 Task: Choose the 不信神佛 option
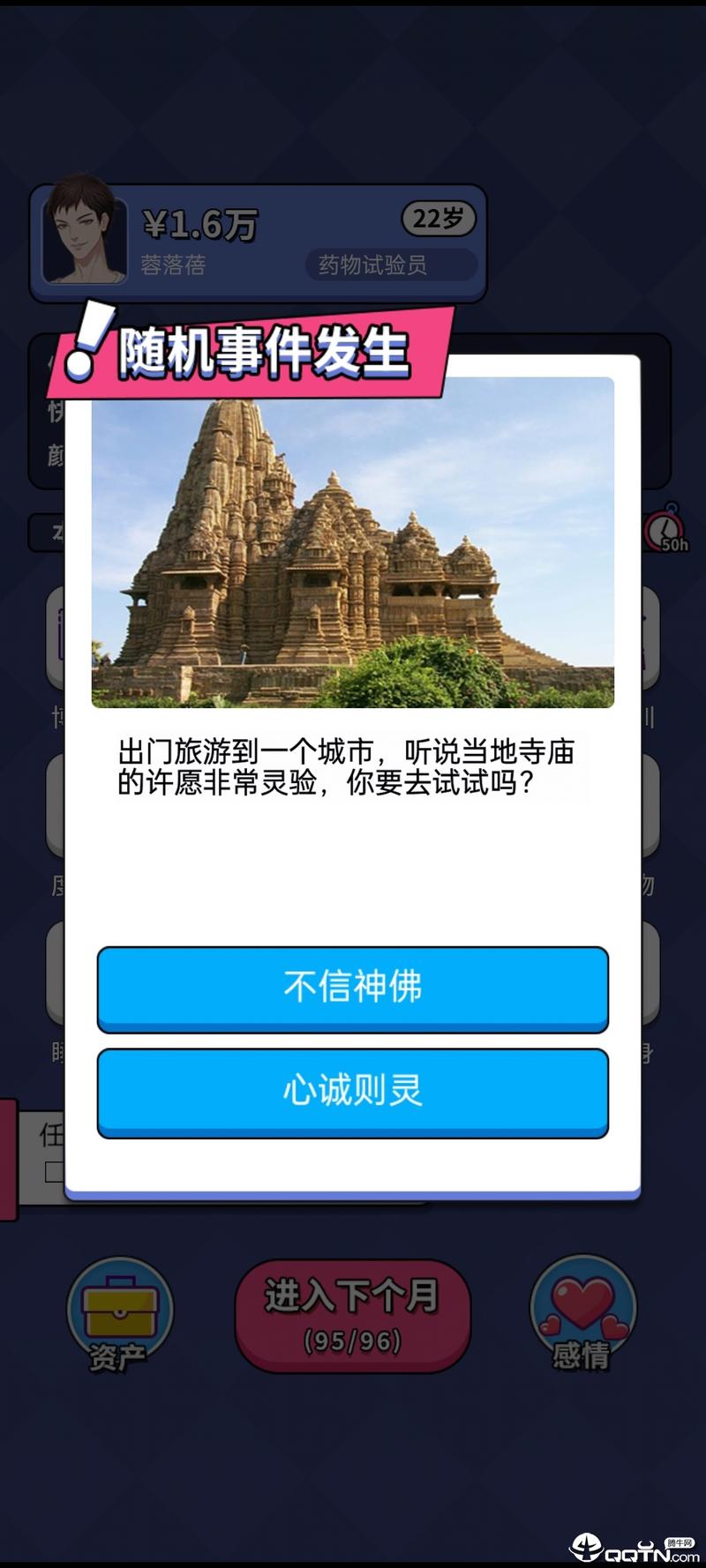(352, 988)
